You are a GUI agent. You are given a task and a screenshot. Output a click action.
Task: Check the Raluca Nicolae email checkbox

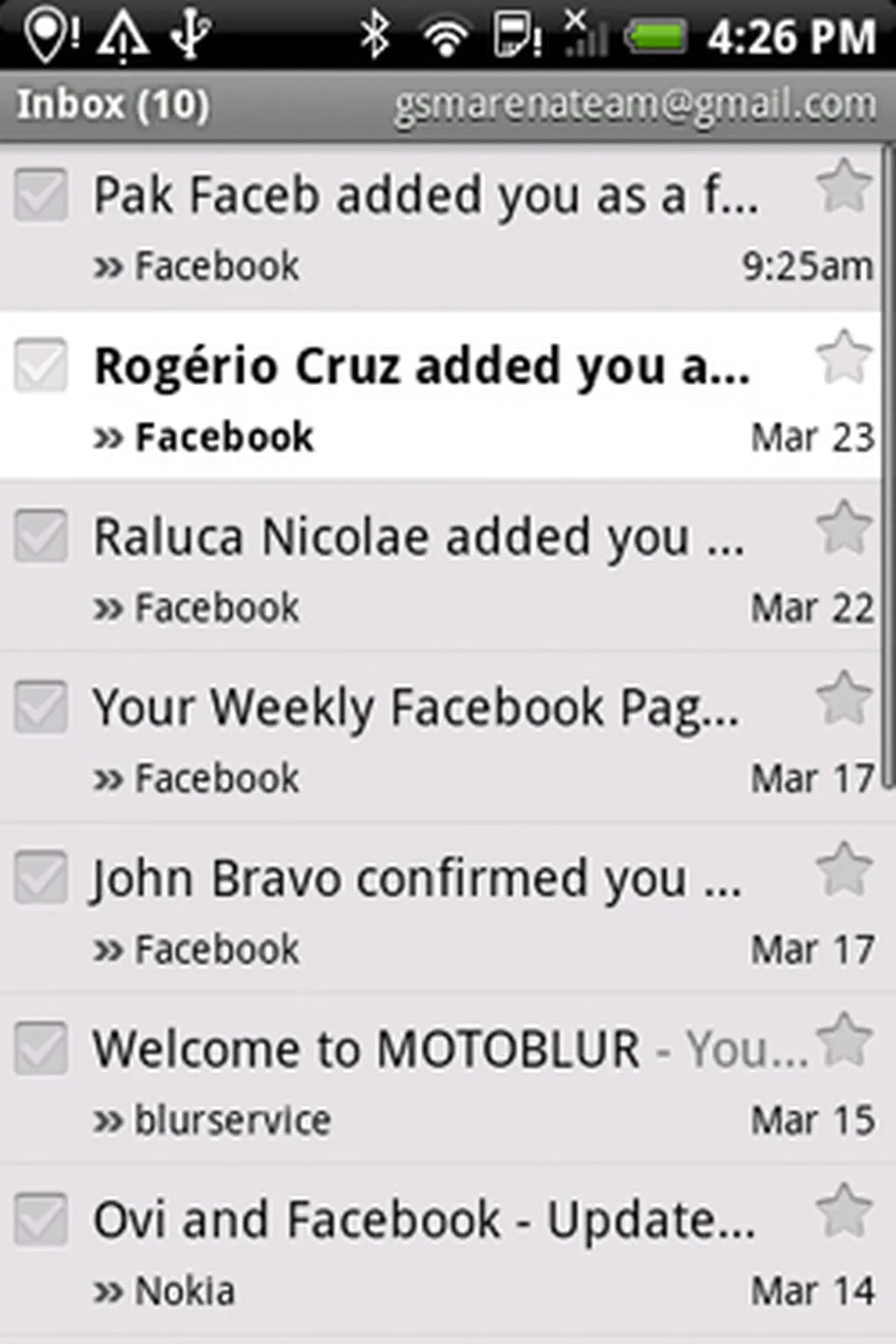pyautogui.click(x=40, y=535)
